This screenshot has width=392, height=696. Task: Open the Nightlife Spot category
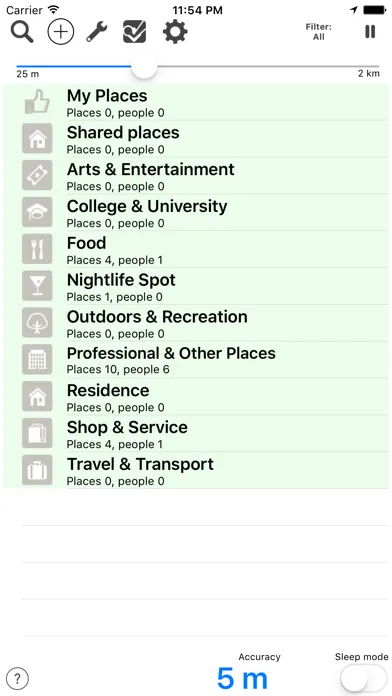coord(196,286)
